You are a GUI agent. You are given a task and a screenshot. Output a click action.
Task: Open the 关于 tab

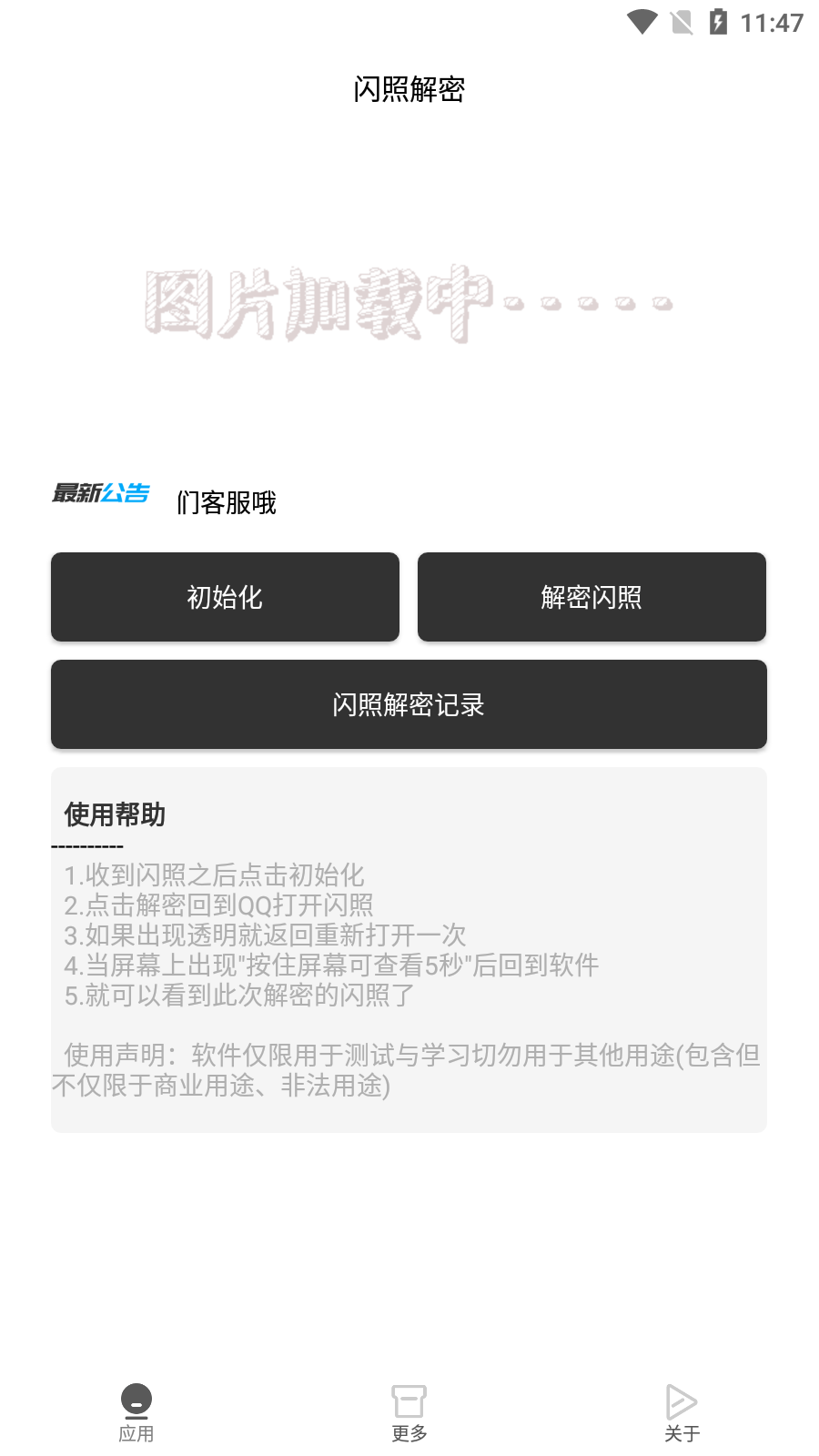[682, 1412]
